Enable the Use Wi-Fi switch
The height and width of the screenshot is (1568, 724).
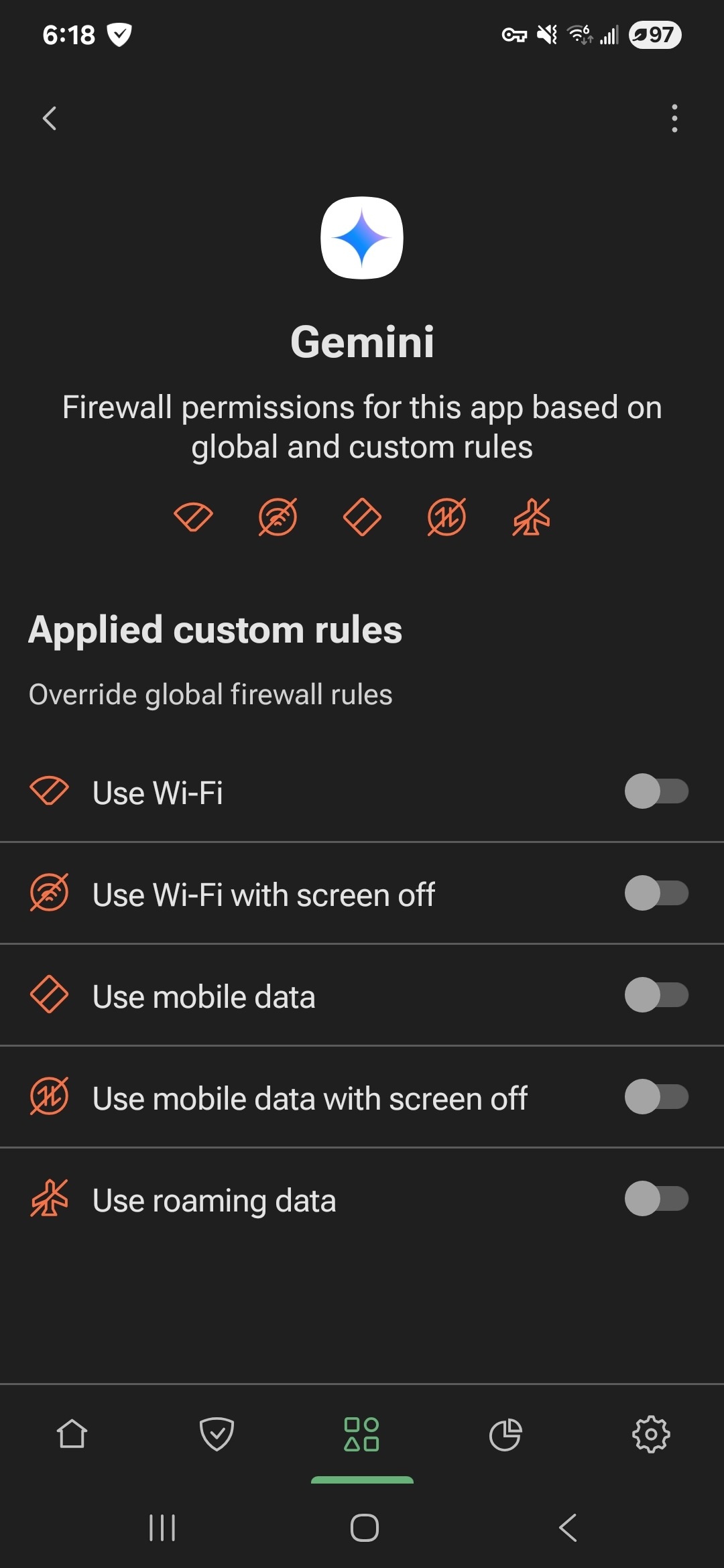tap(657, 791)
